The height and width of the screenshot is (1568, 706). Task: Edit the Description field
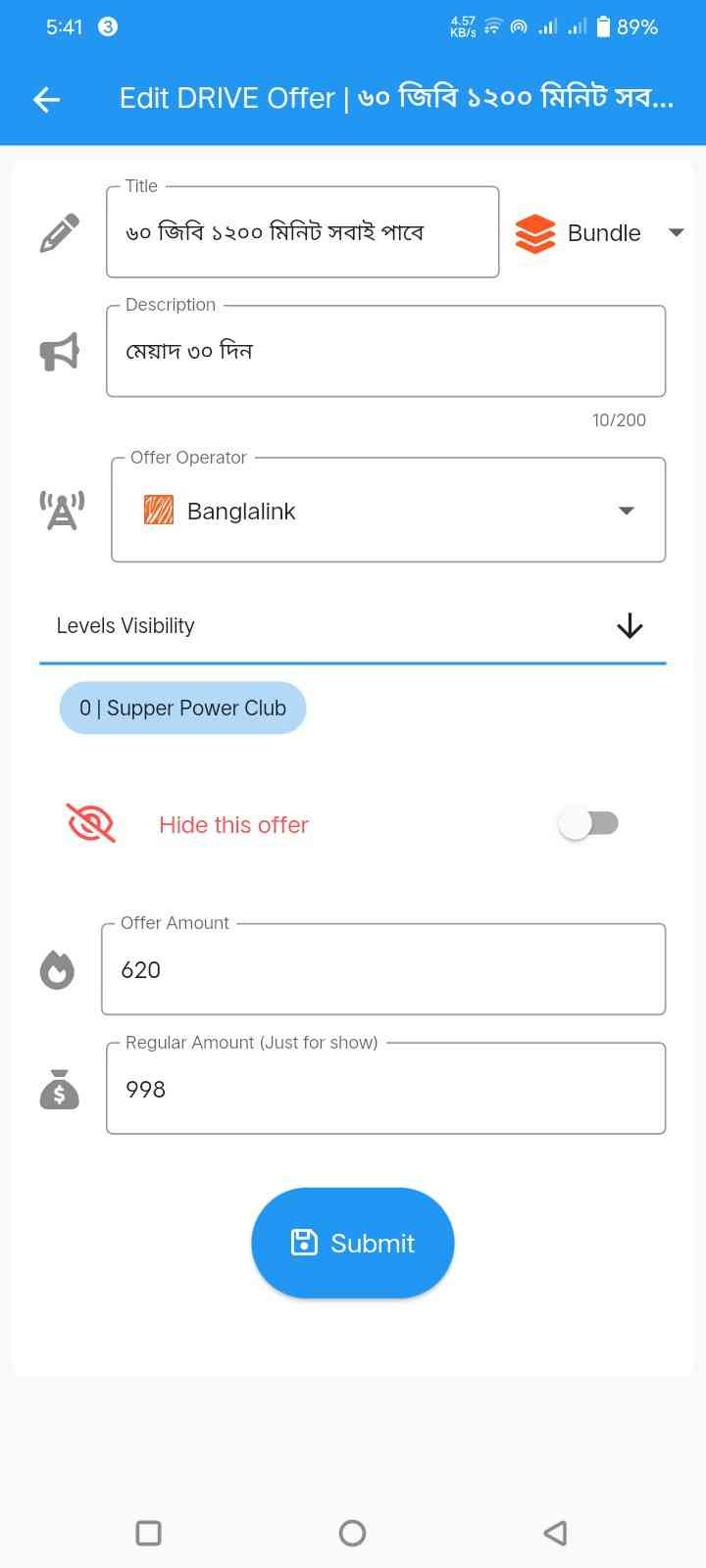(x=385, y=351)
